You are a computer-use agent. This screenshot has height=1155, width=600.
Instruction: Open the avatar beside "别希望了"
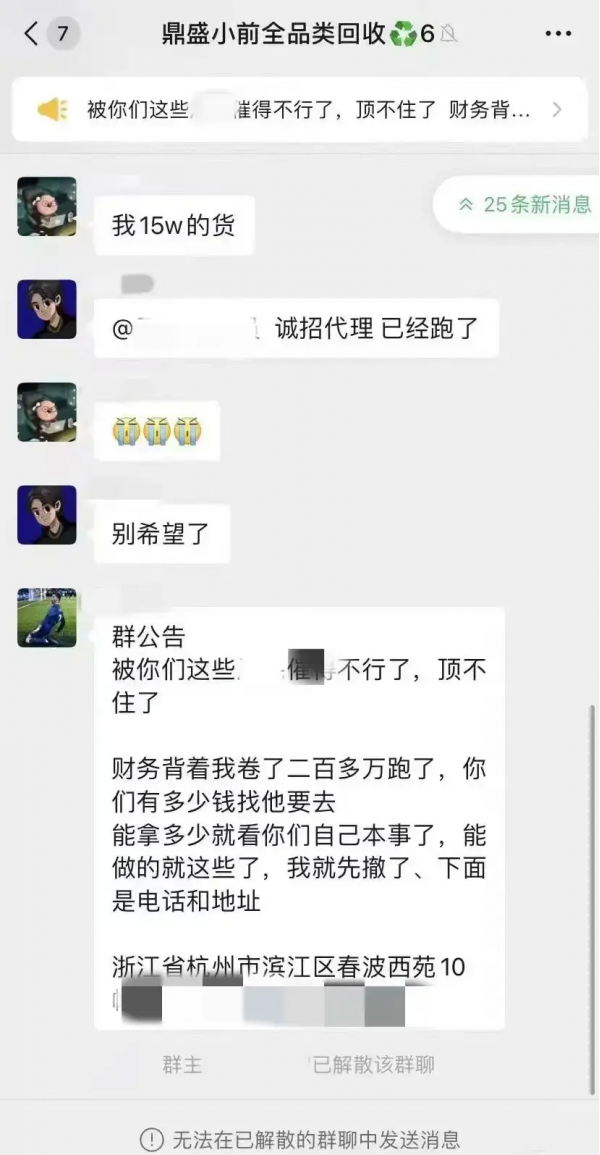pyautogui.click(x=47, y=515)
